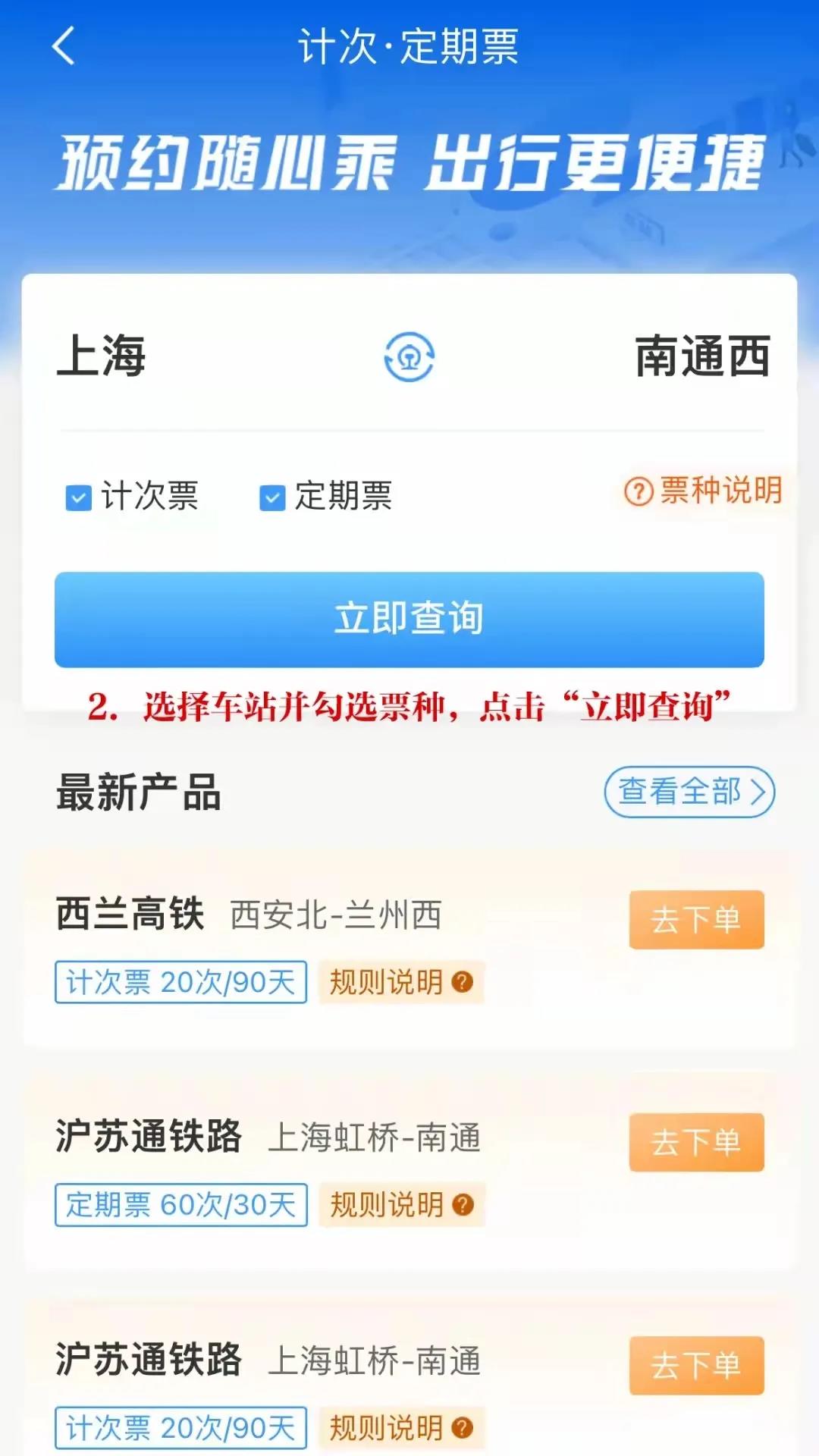Uncheck the 计次票 checkbox
The height and width of the screenshot is (1456, 819).
(x=79, y=498)
